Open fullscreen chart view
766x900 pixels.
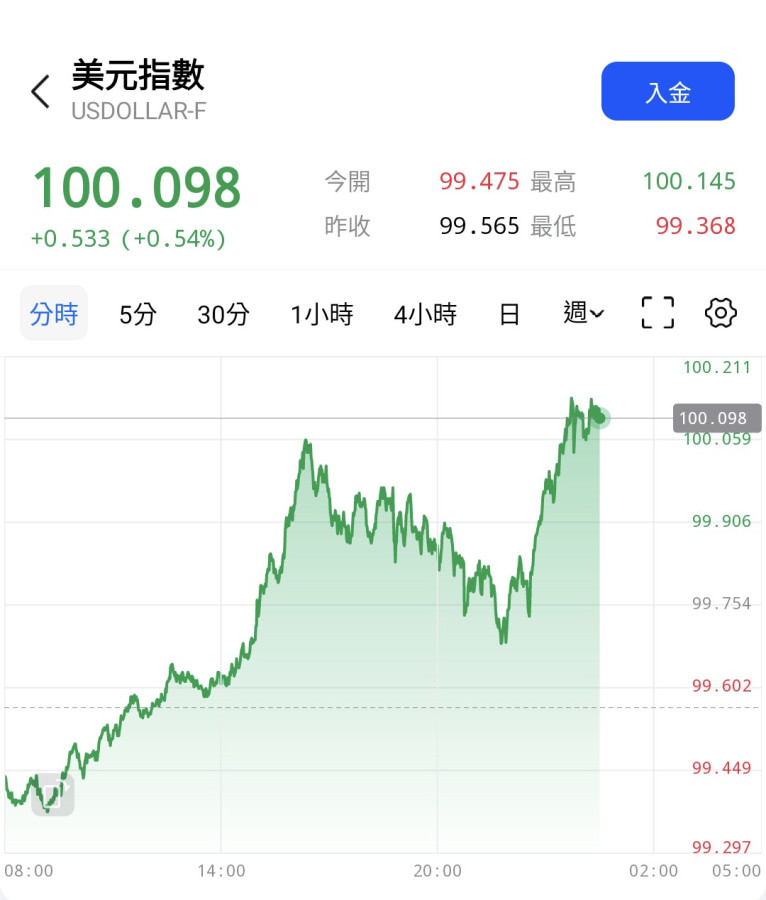click(x=657, y=313)
